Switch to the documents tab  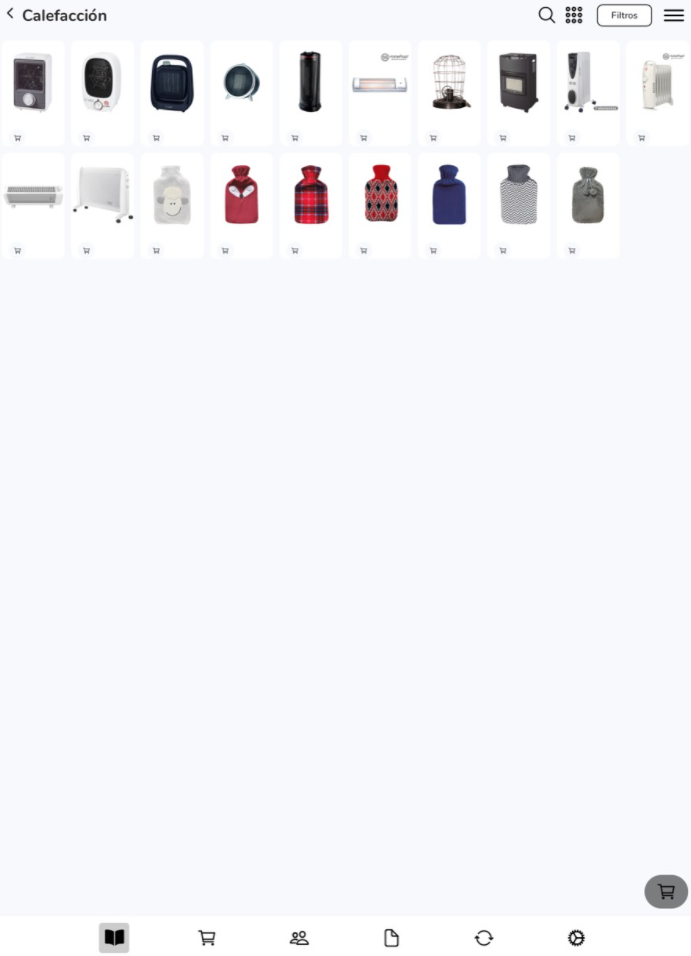[391, 938]
